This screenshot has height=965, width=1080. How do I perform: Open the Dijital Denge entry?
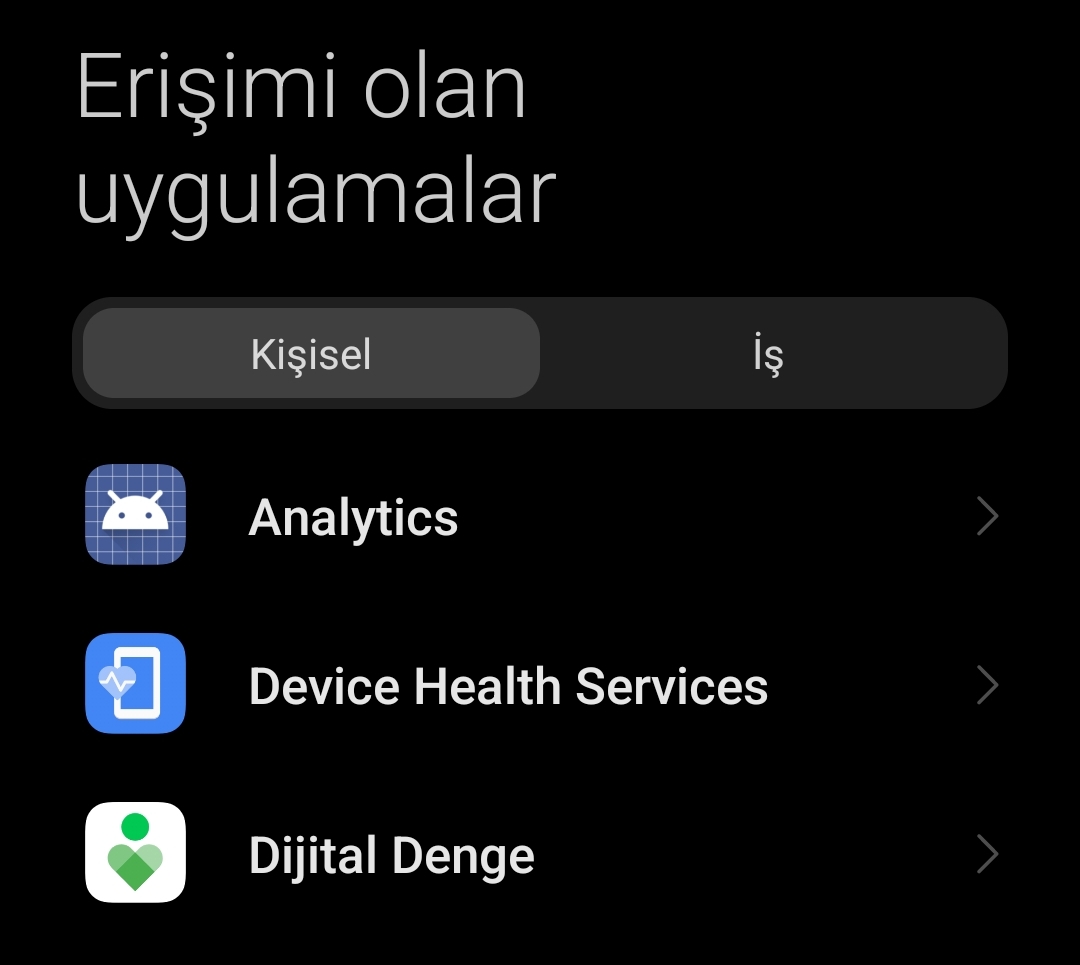pyautogui.click(x=540, y=855)
